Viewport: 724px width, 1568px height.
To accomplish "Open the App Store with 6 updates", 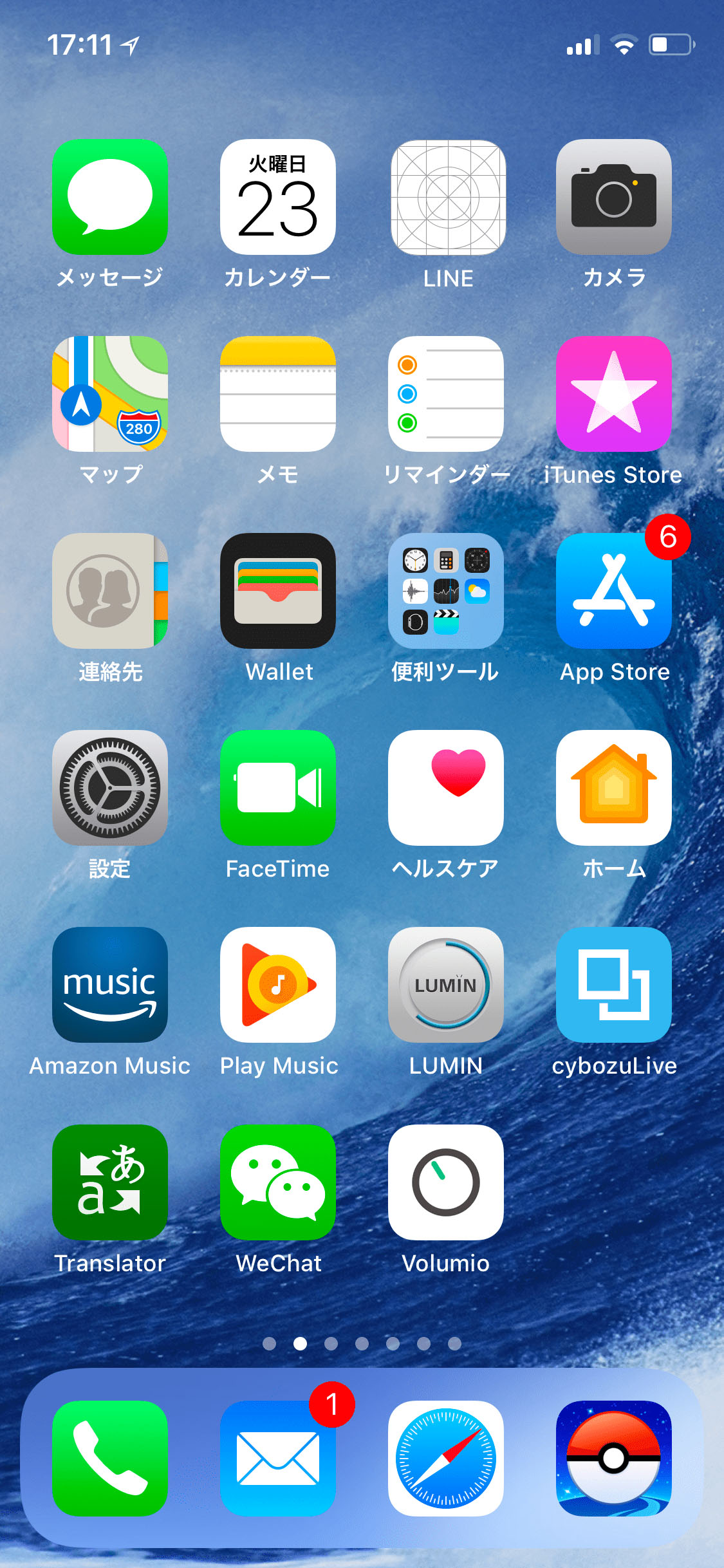I will (x=614, y=592).
